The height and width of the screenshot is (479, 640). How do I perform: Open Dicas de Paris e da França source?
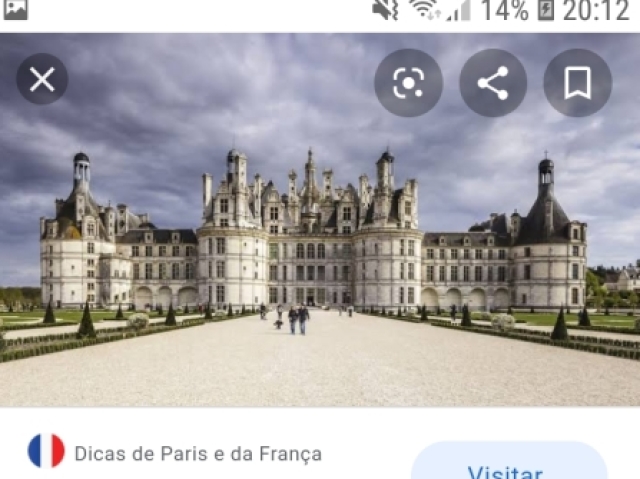tap(198, 454)
